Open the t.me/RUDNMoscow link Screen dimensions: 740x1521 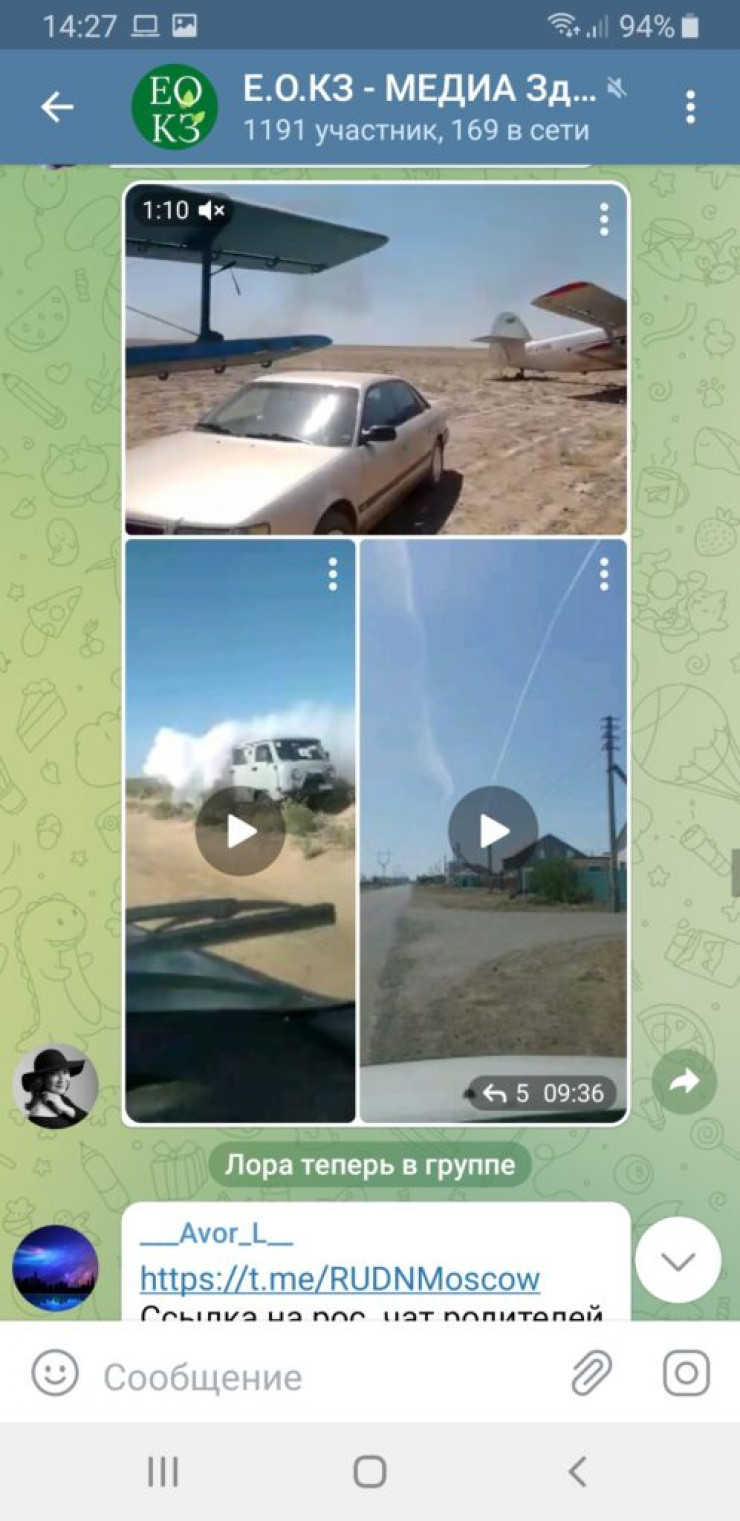pos(340,1278)
